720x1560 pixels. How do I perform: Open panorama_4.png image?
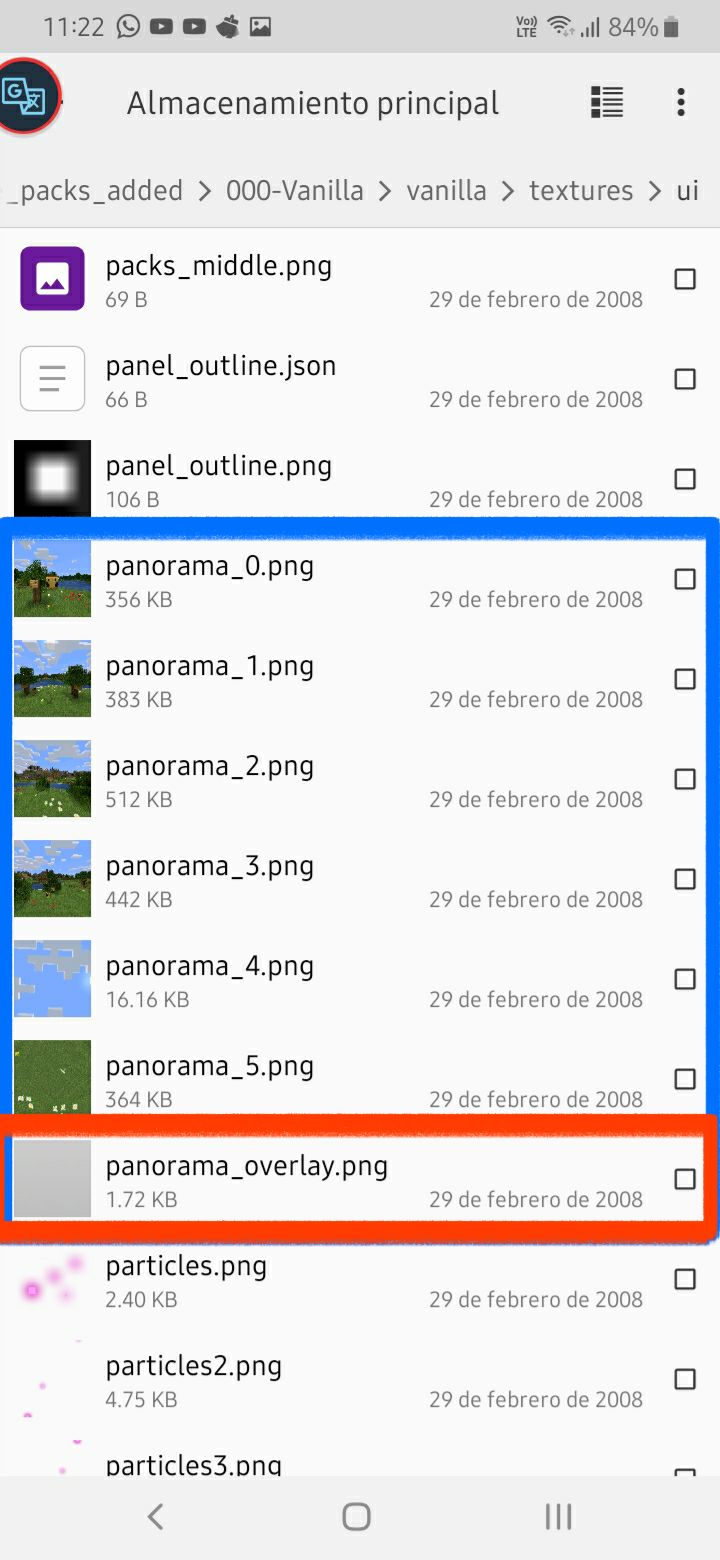pyautogui.click(x=210, y=967)
